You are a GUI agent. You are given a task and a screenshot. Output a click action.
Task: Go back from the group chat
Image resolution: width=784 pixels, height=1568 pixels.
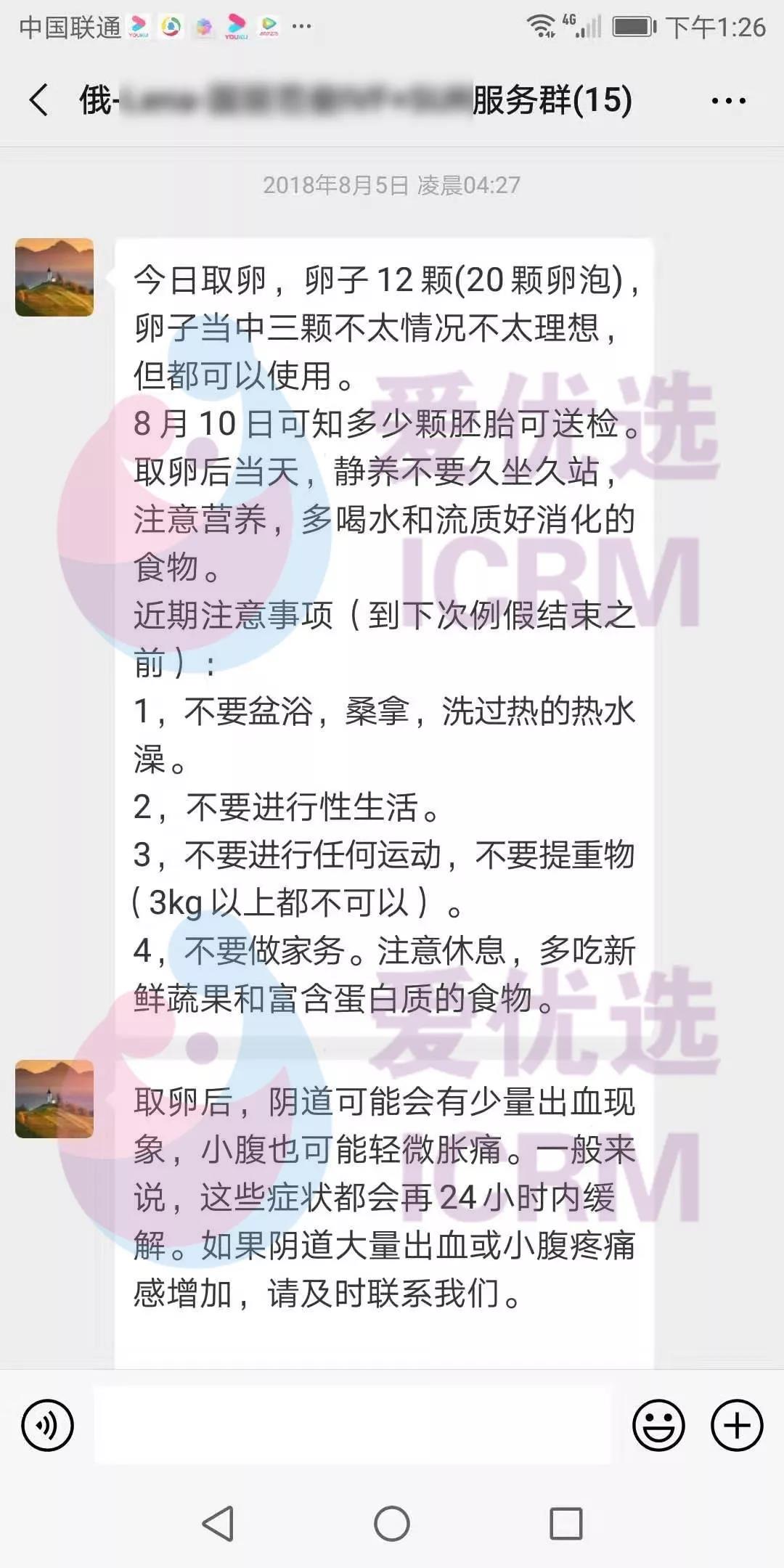[x=39, y=99]
